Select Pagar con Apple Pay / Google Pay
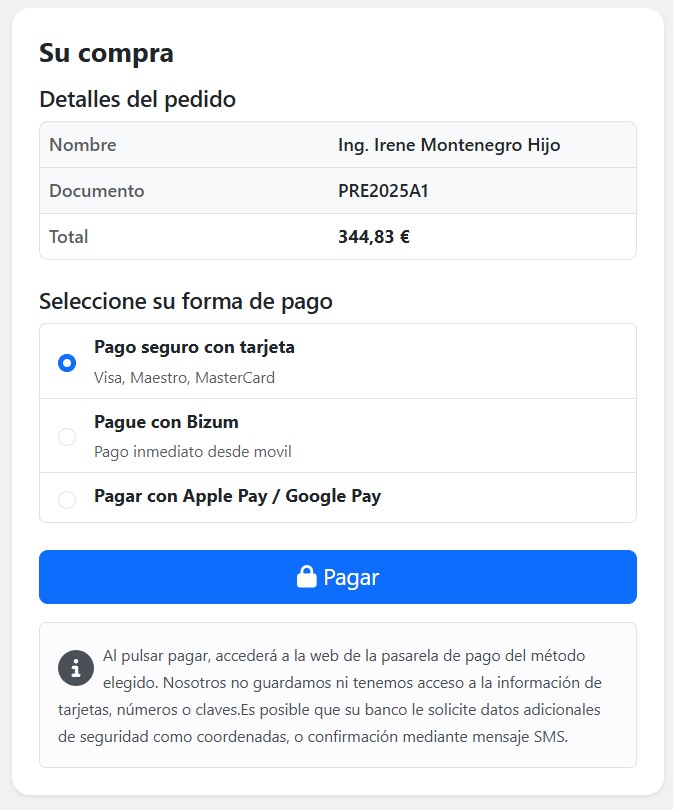Viewport: 673px width, 810px height. pos(67,499)
